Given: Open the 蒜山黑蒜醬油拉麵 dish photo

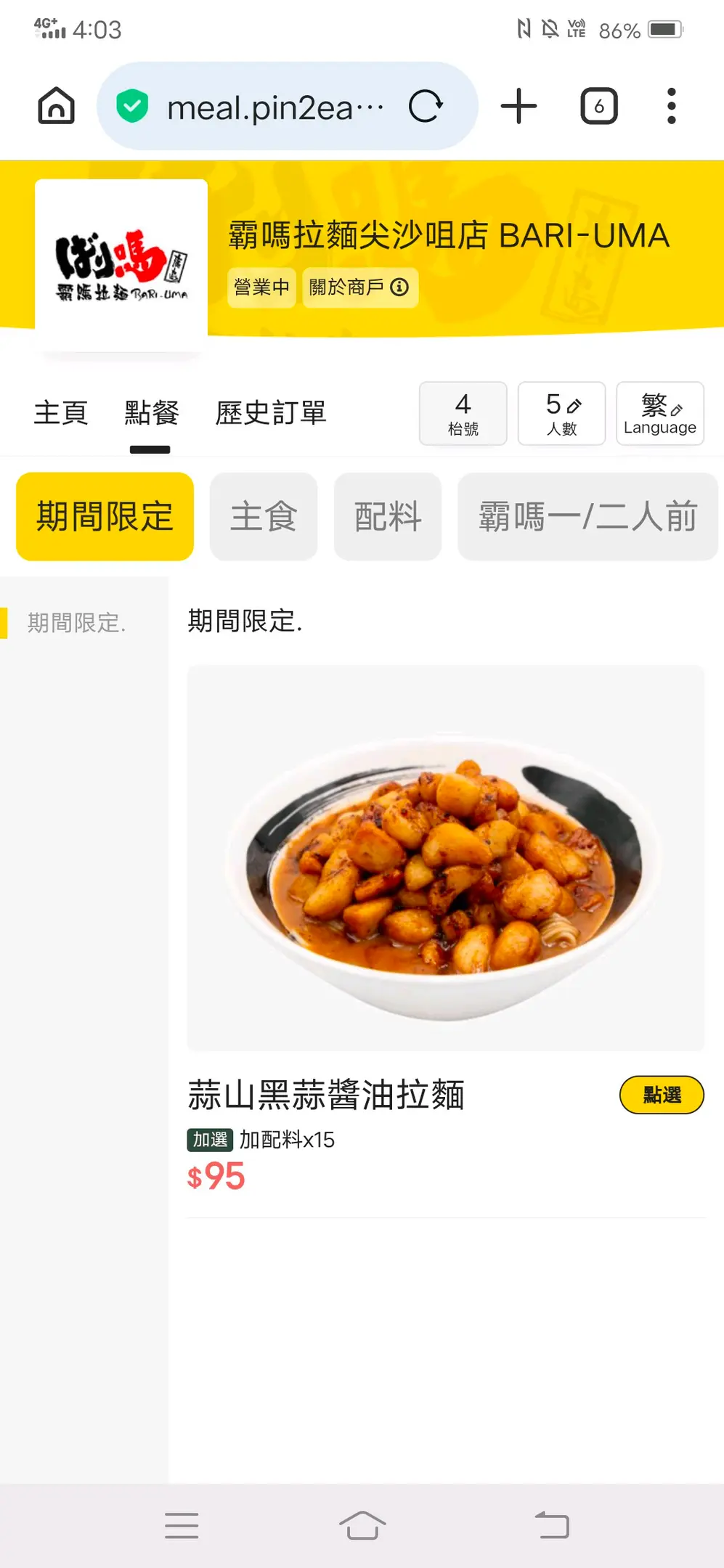Looking at the screenshot, I should [446, 858].
